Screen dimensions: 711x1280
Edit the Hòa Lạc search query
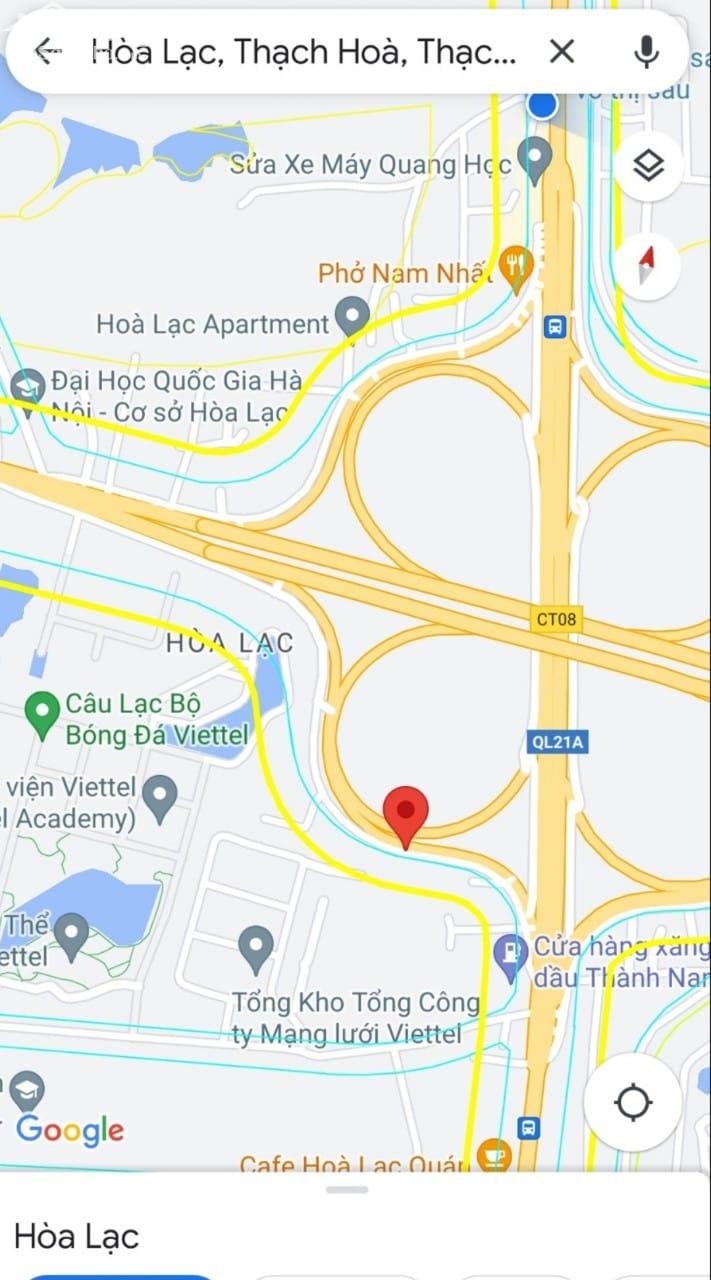(304, 51)
